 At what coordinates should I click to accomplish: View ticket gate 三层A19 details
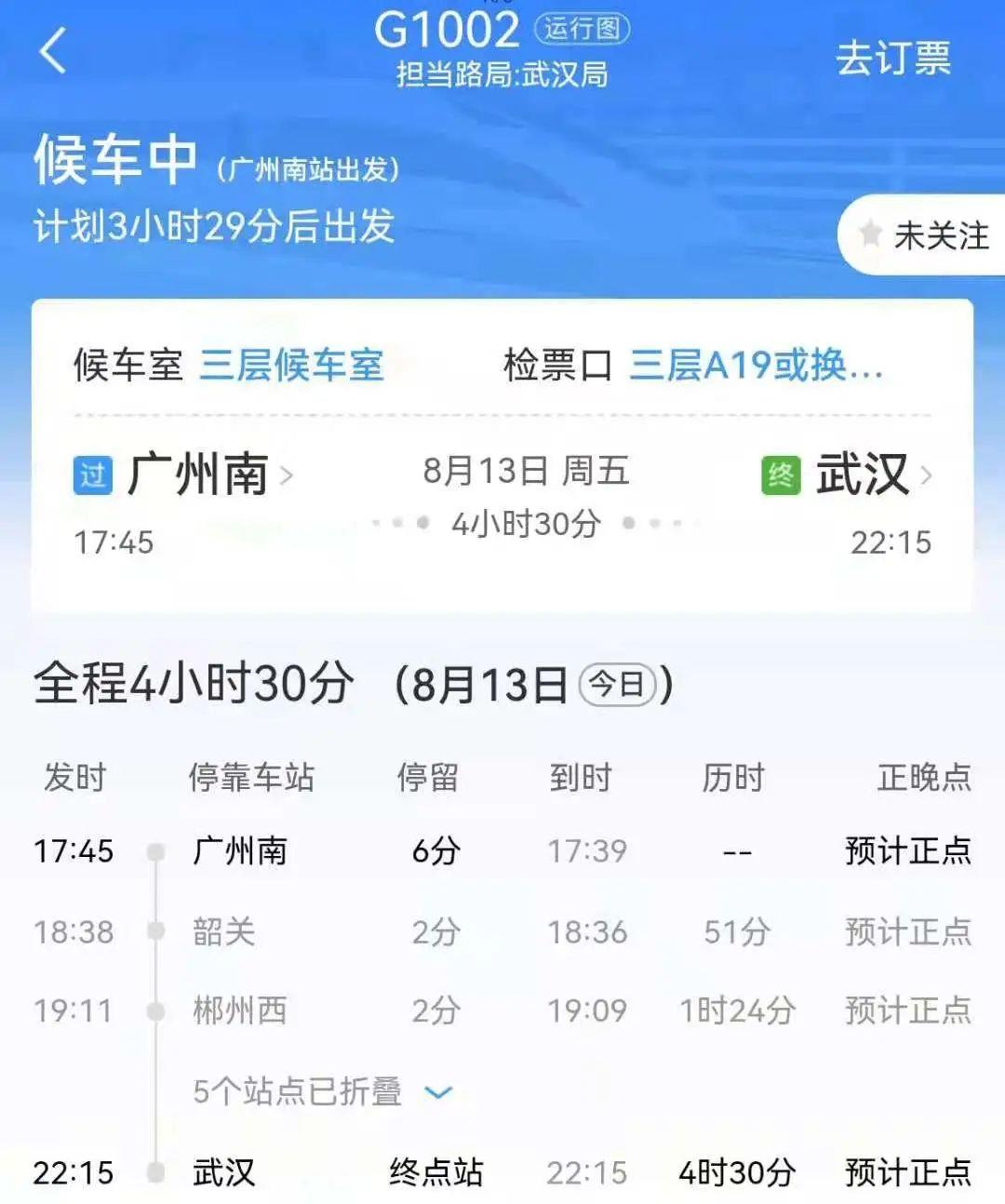pyautogui.click(x=755, y=365)
